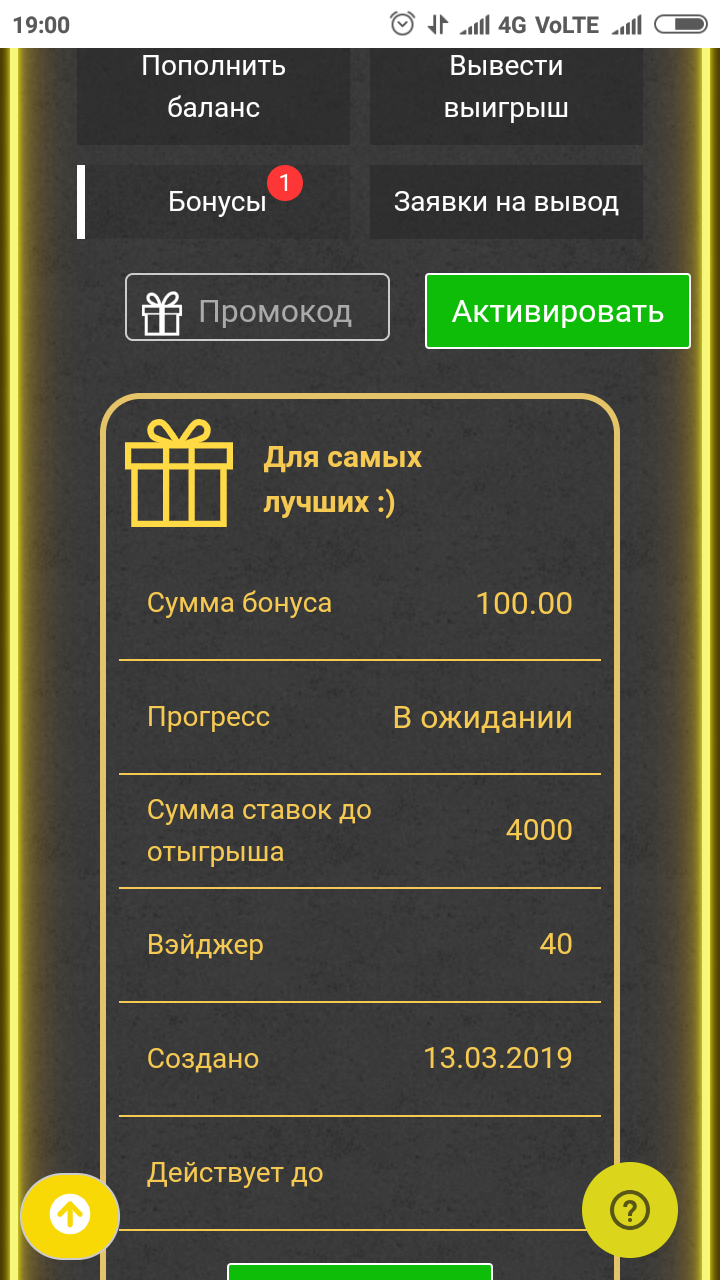Open Пополнить баланс section

coord(214,88)
